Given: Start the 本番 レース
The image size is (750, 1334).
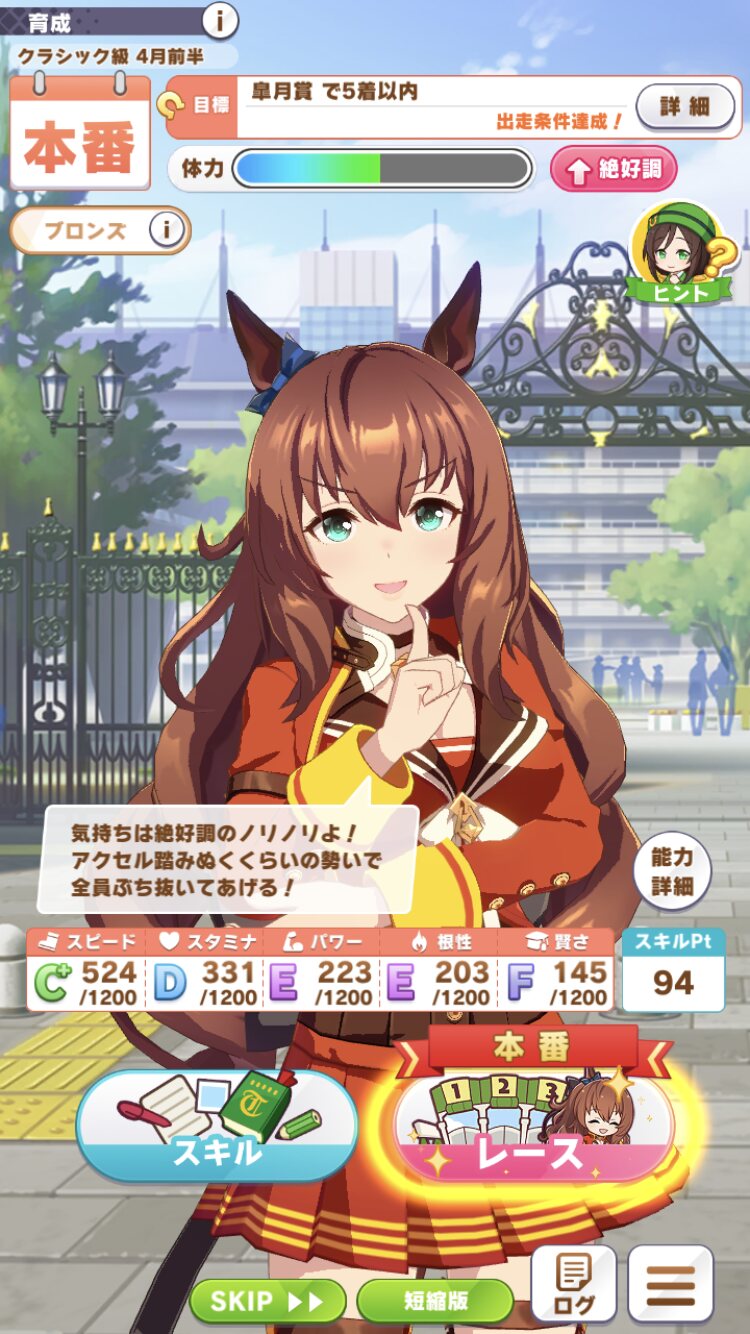Looking at the screenshot, I should [535, 1125].
